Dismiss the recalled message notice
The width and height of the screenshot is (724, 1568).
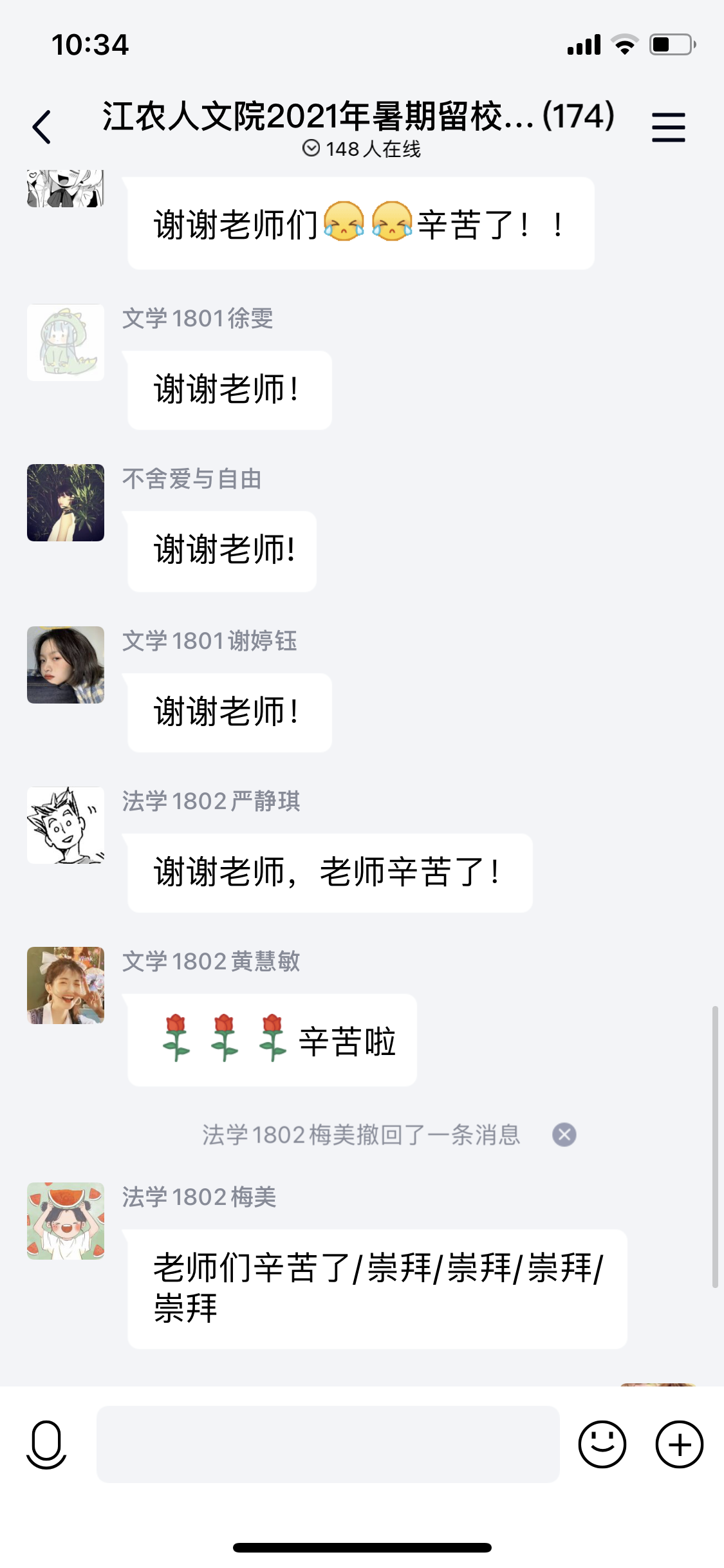(564, 1134)
